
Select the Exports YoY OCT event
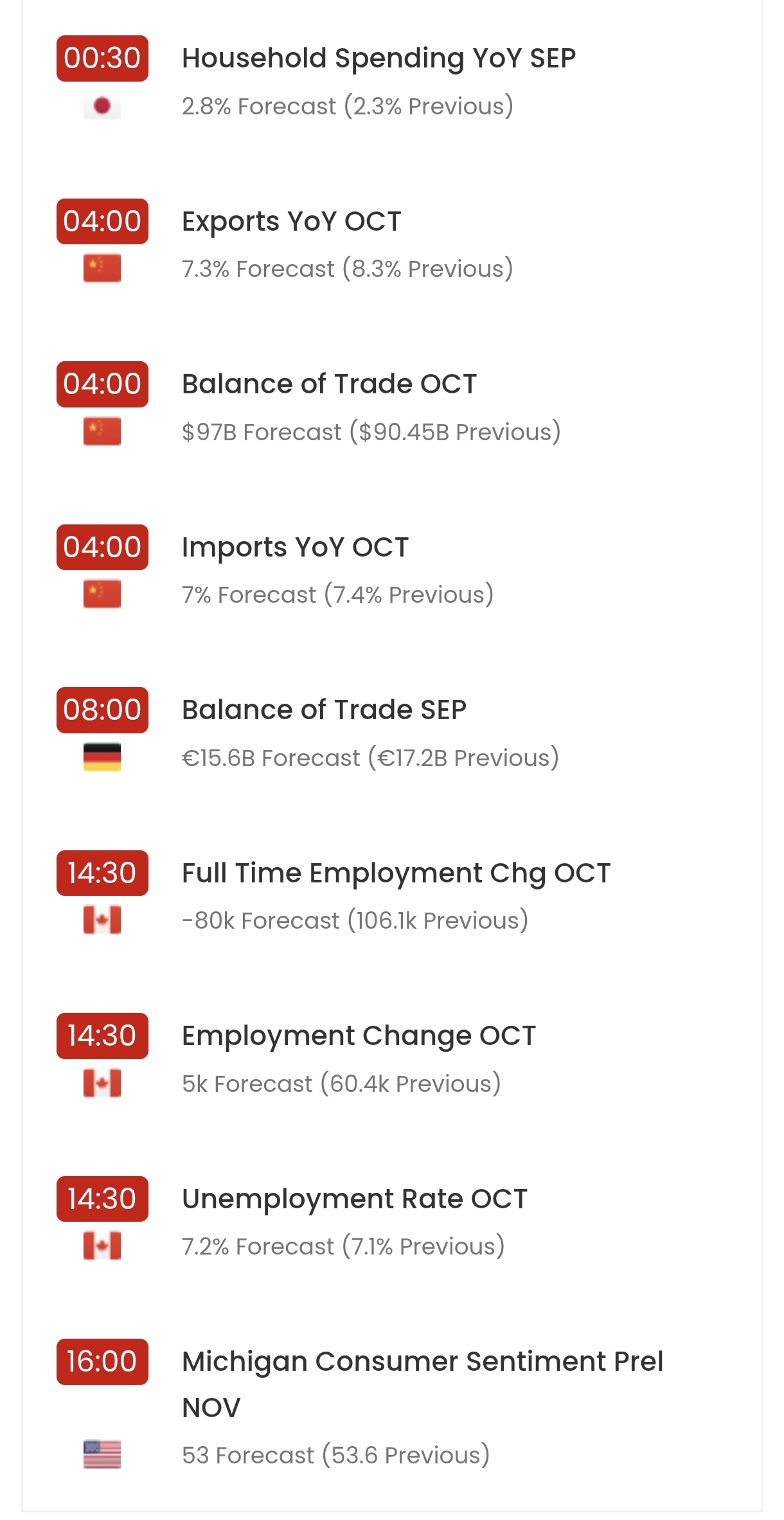click(x=291, y=222)
